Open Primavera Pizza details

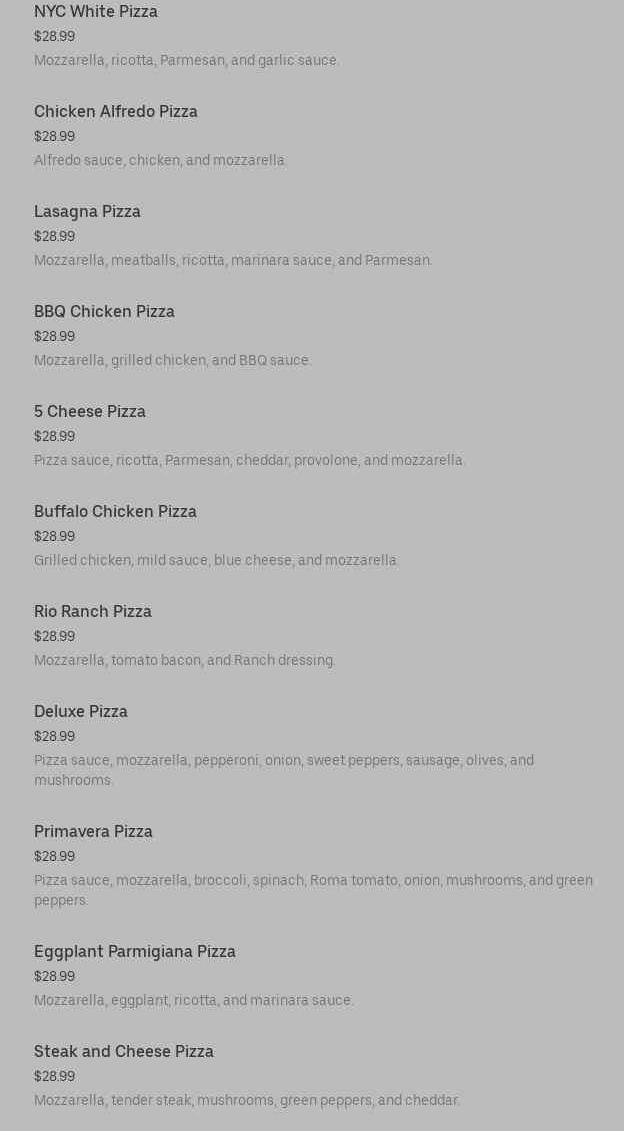coord(94,832)
